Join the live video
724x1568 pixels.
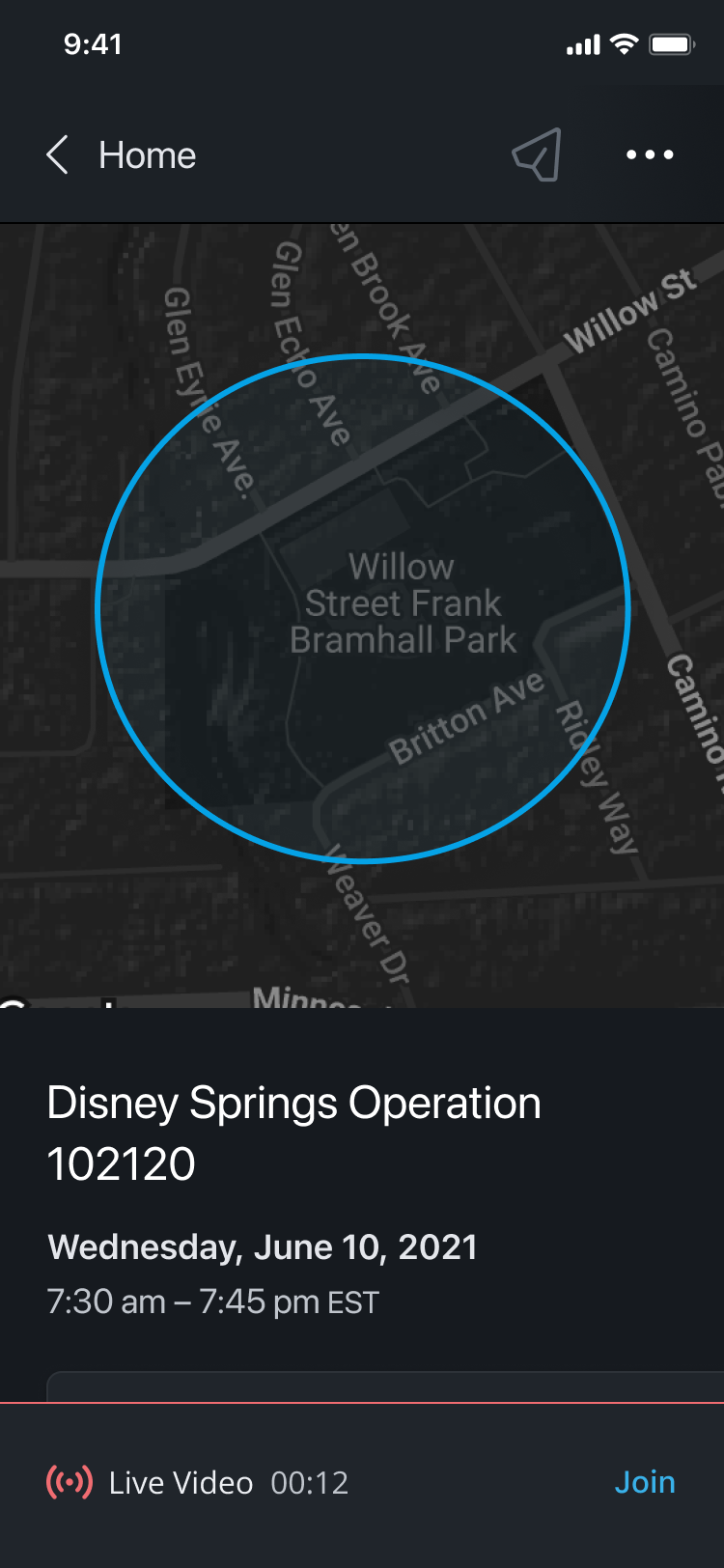(645, 1482)
